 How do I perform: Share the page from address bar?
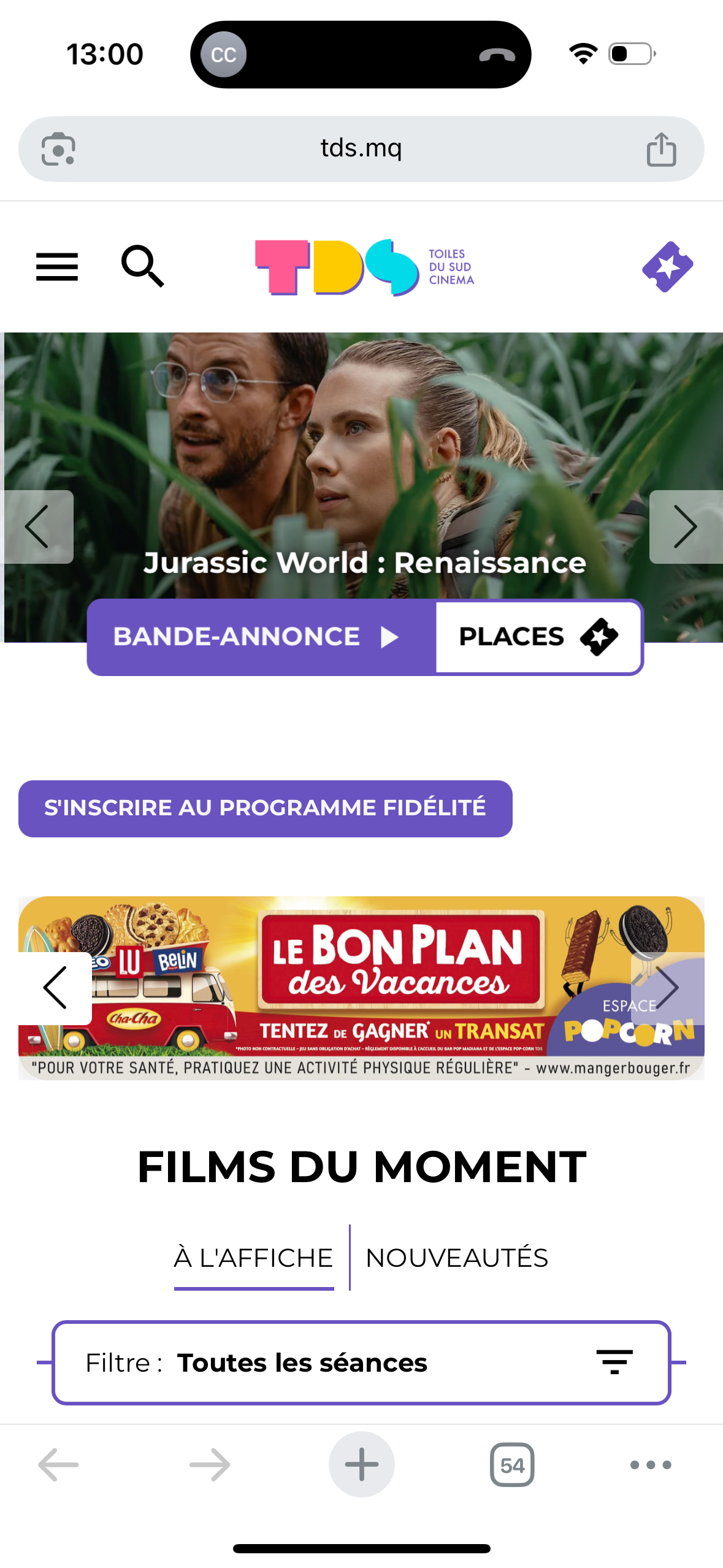click(661, 149)
